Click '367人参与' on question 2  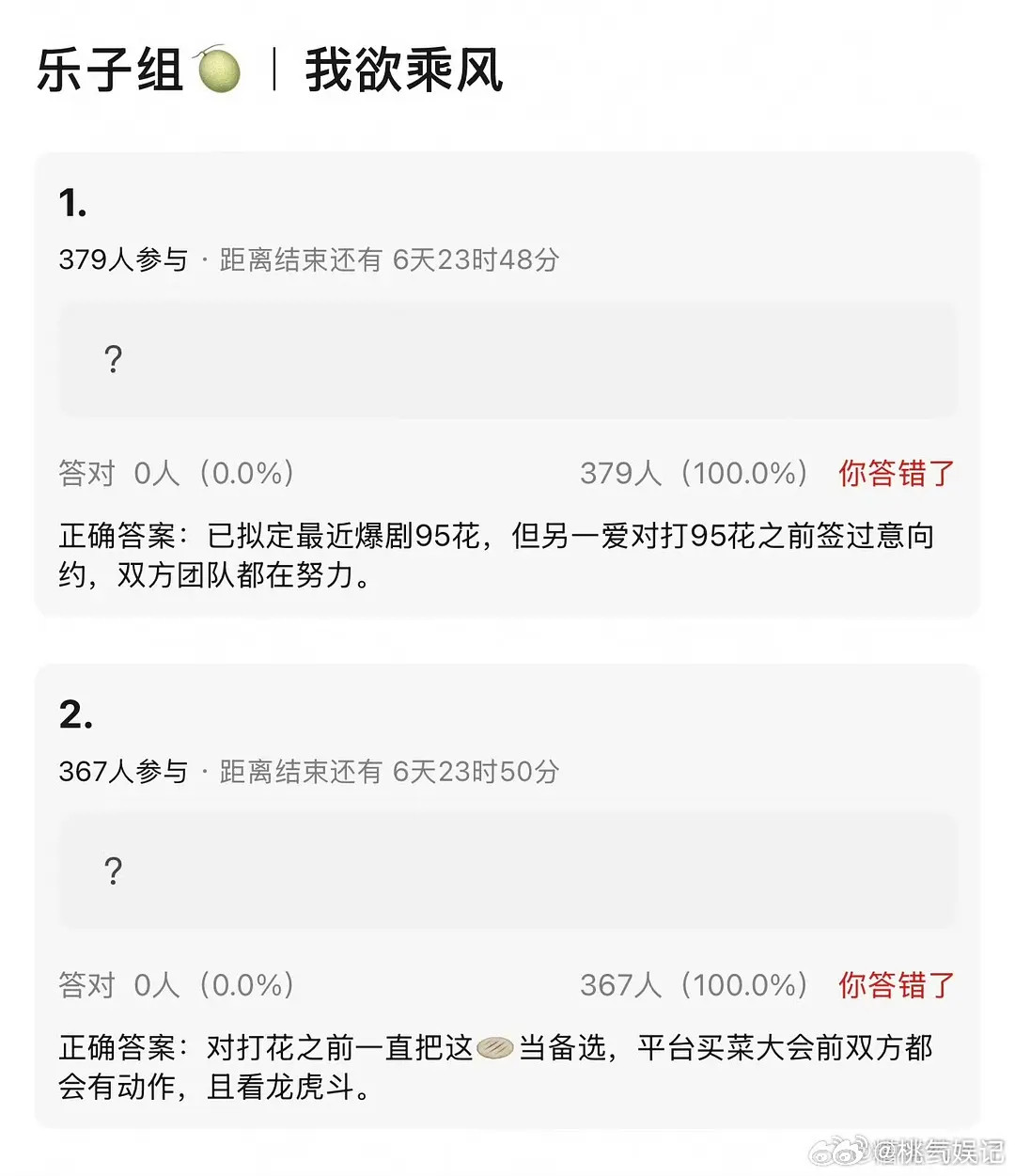point(123,772)
